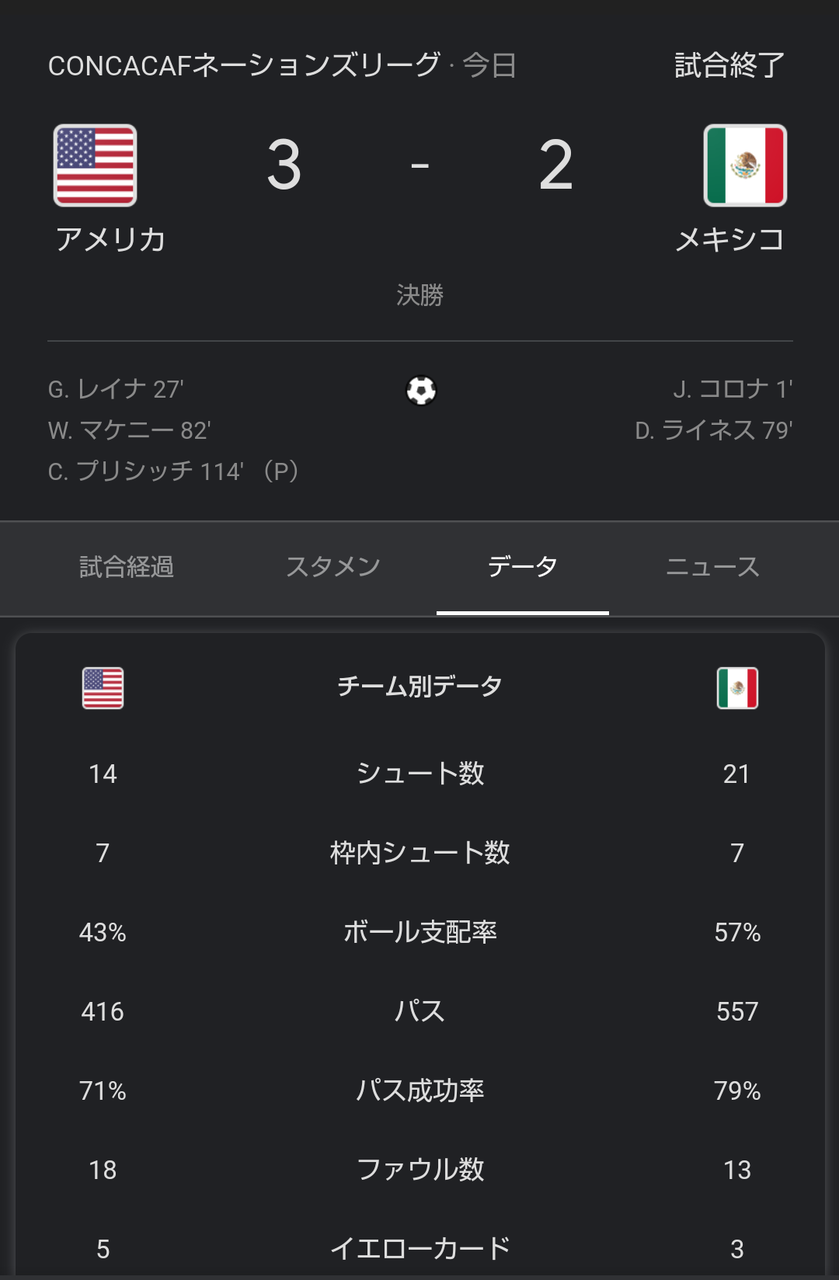839x1280 pixels.
Task: Open the 試合経過 tab
Action: pyautogui.click(x=127, y=566)
